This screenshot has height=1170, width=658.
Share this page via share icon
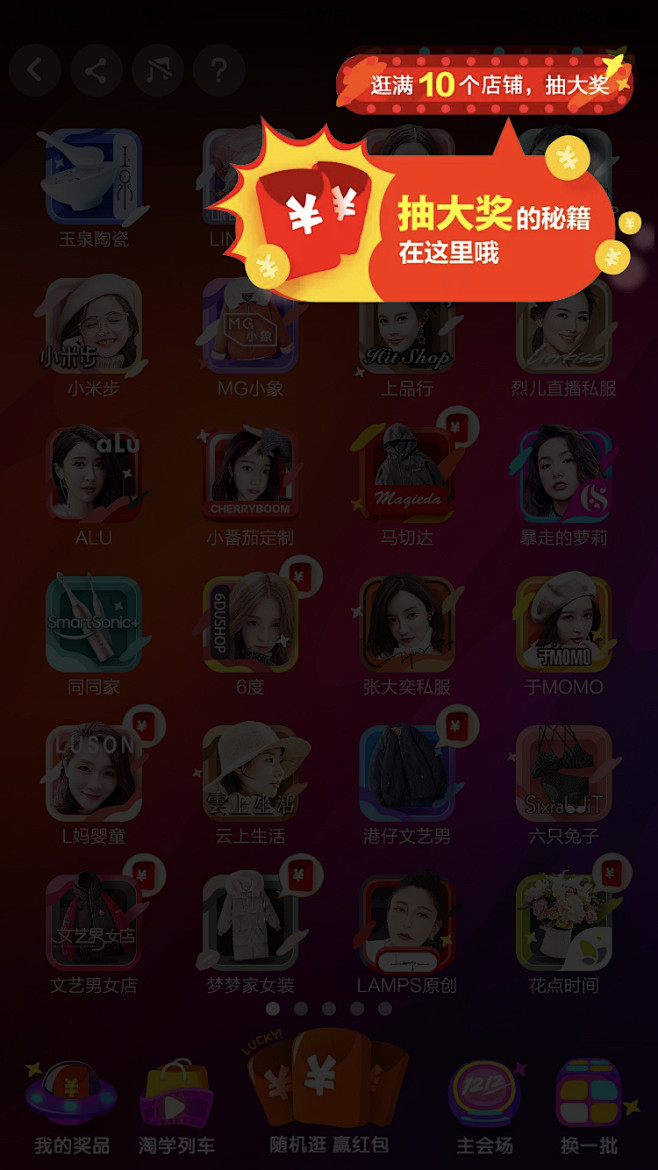[96, 70]
